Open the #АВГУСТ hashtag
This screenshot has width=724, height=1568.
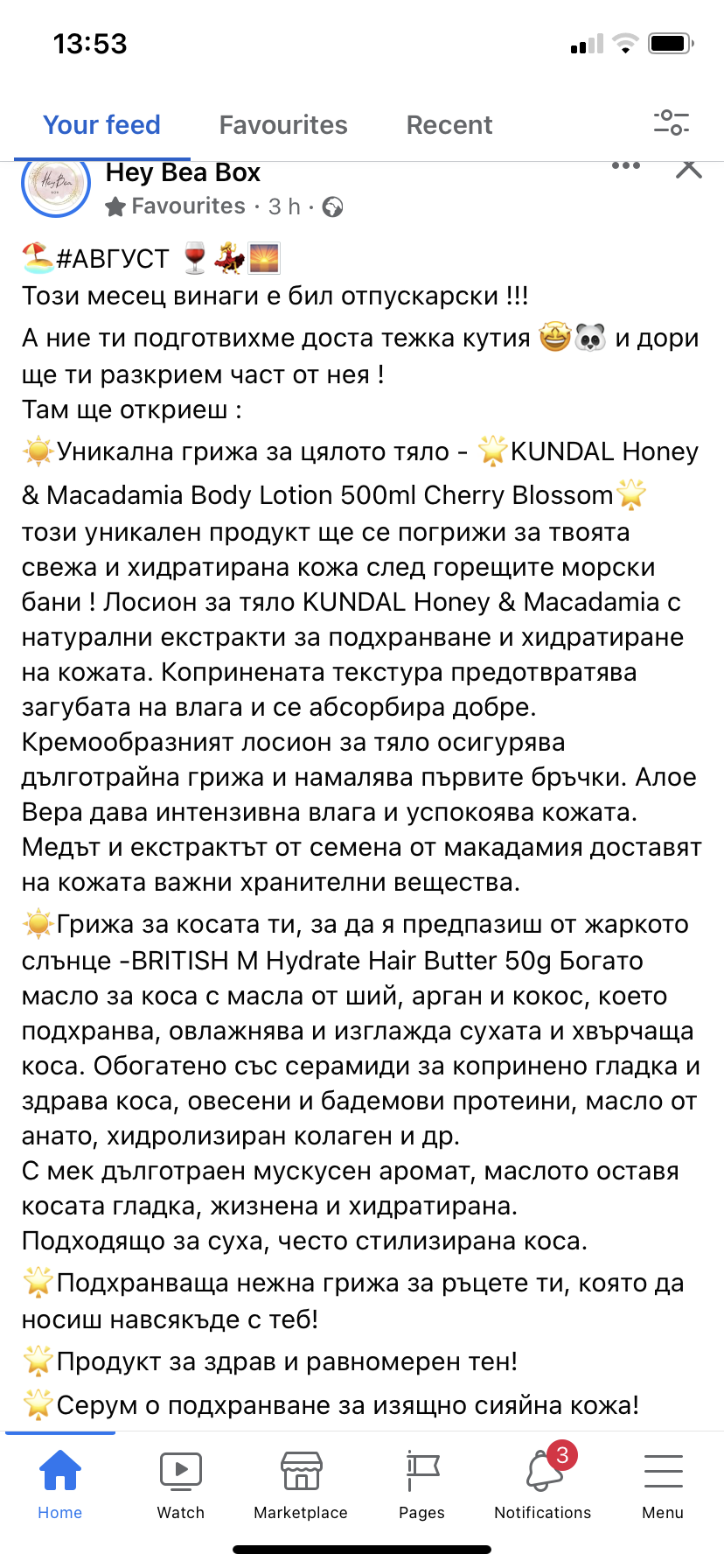(x=112, y=259)
